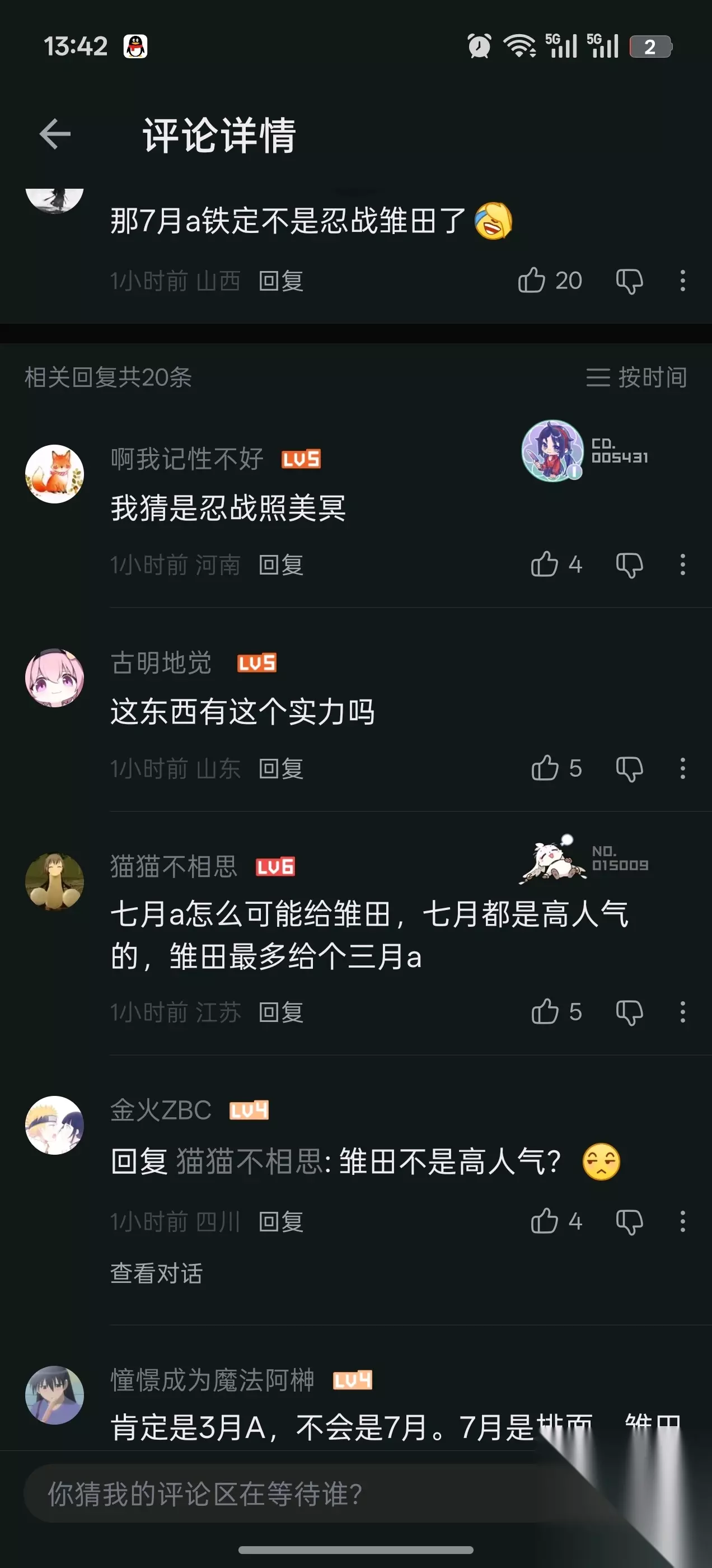Like the top comment with 20 likes
The image size is (712, 1568).
coord(550,281)
